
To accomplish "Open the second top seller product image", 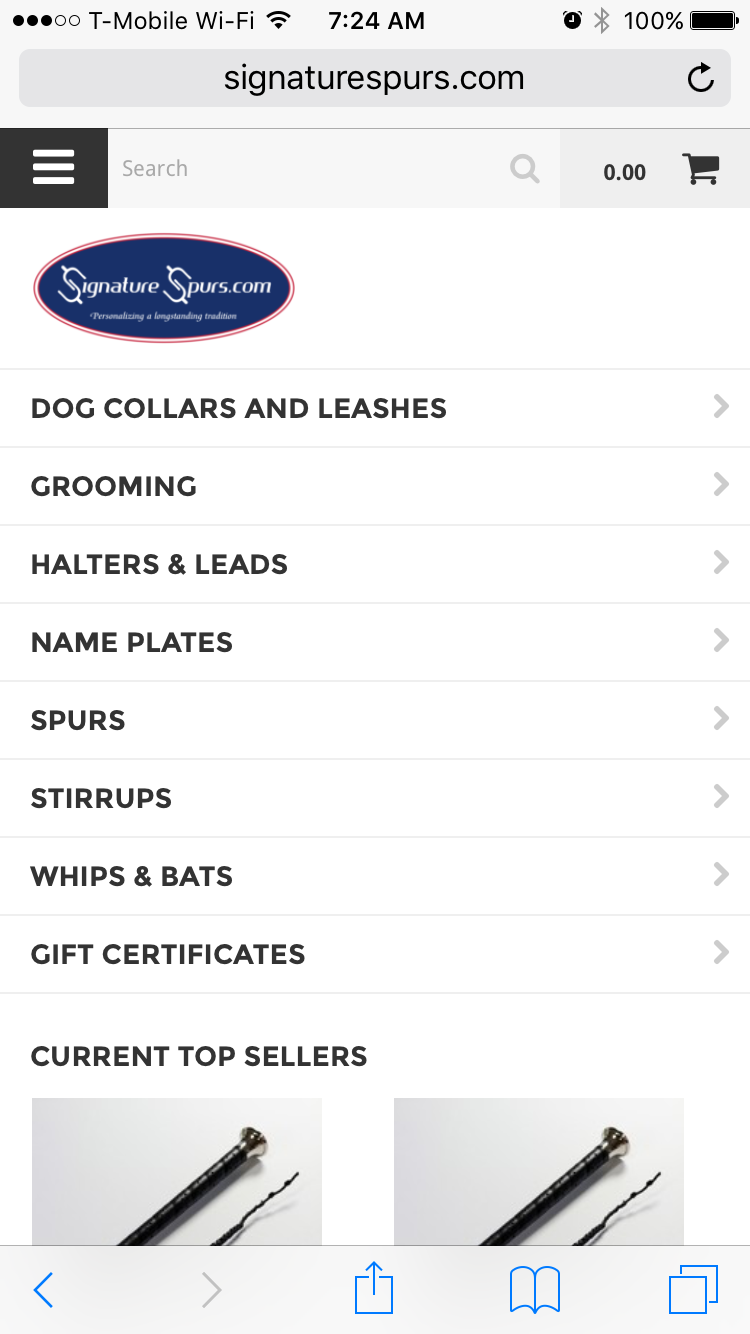I will point(539,1170).
